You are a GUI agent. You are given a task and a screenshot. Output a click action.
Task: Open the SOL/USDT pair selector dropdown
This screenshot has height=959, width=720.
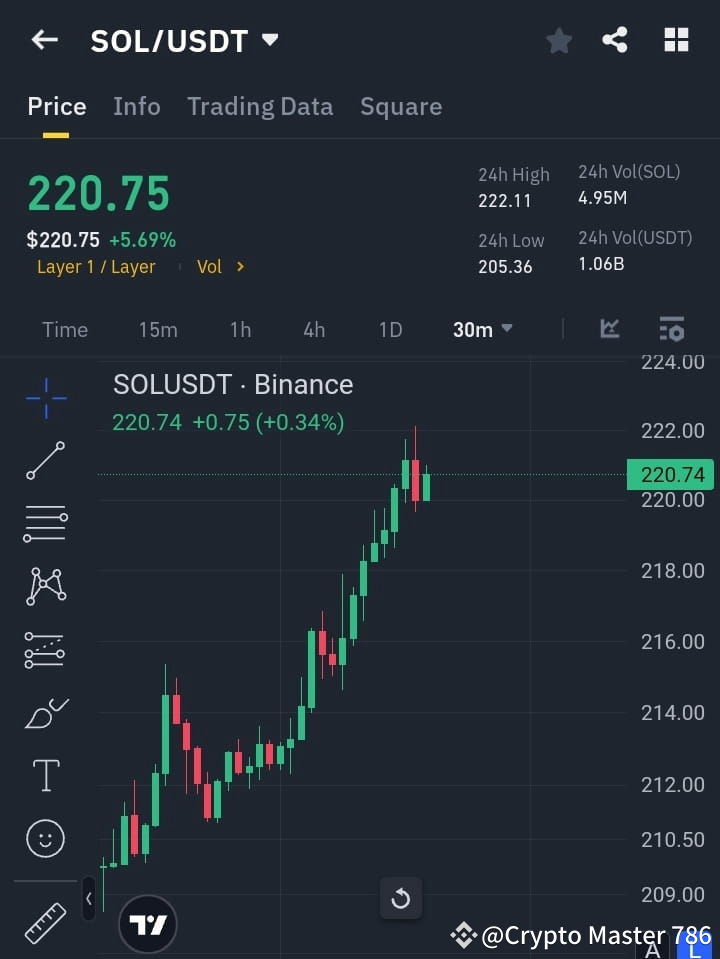tap(183, 40)
